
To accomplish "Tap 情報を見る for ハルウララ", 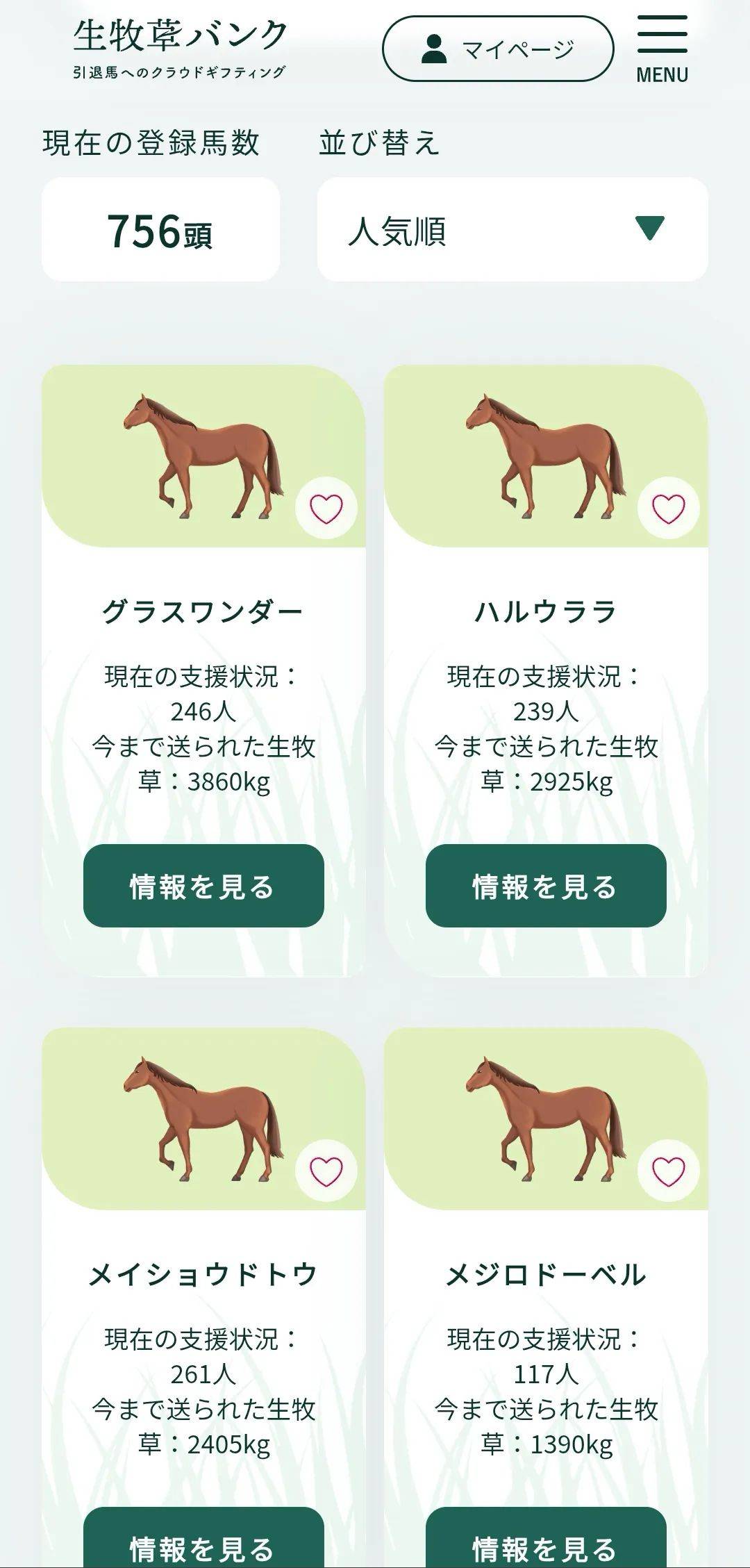I will [546, 886].
